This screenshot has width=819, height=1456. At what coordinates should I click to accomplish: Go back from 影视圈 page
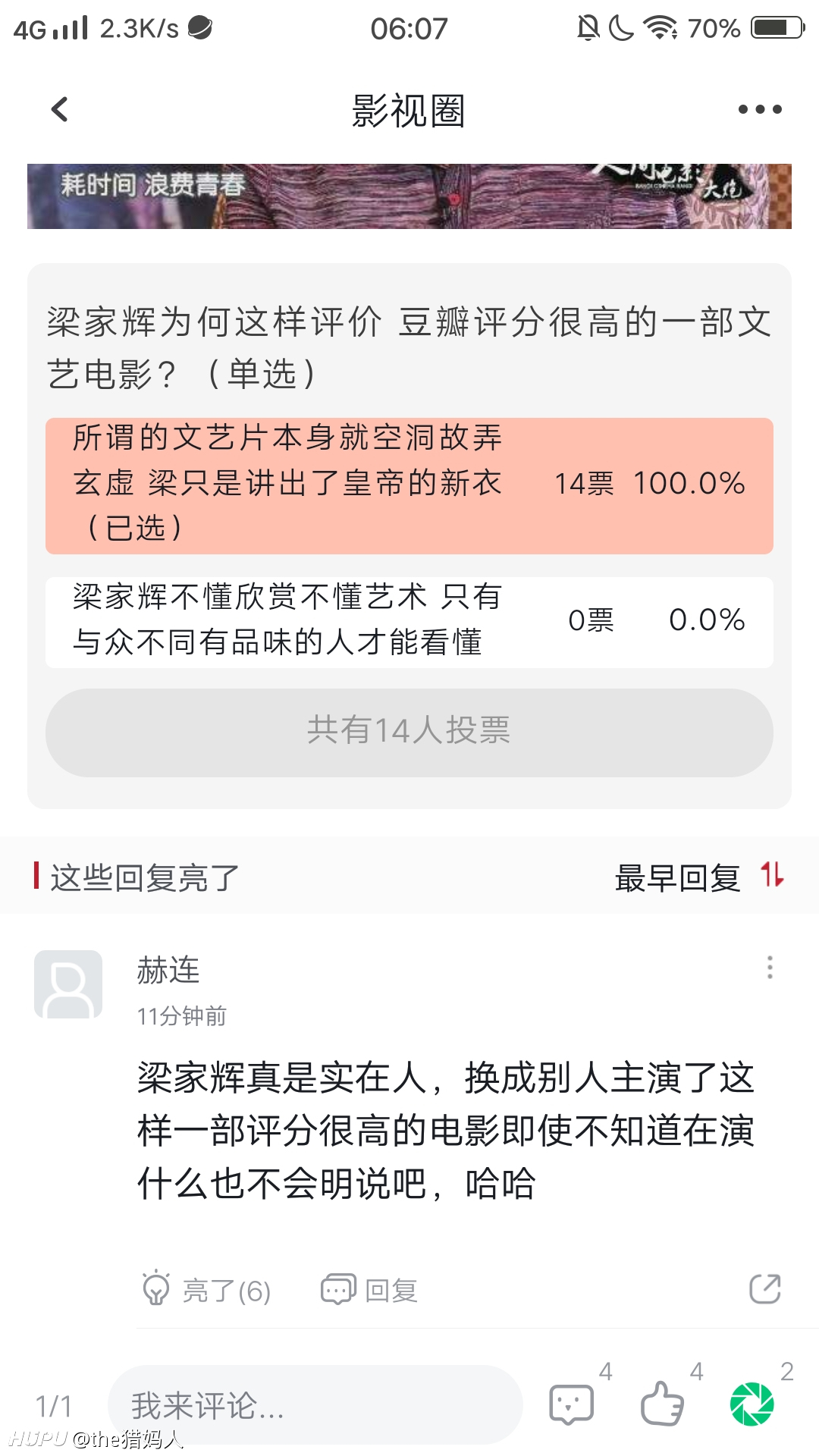(60, 110)
